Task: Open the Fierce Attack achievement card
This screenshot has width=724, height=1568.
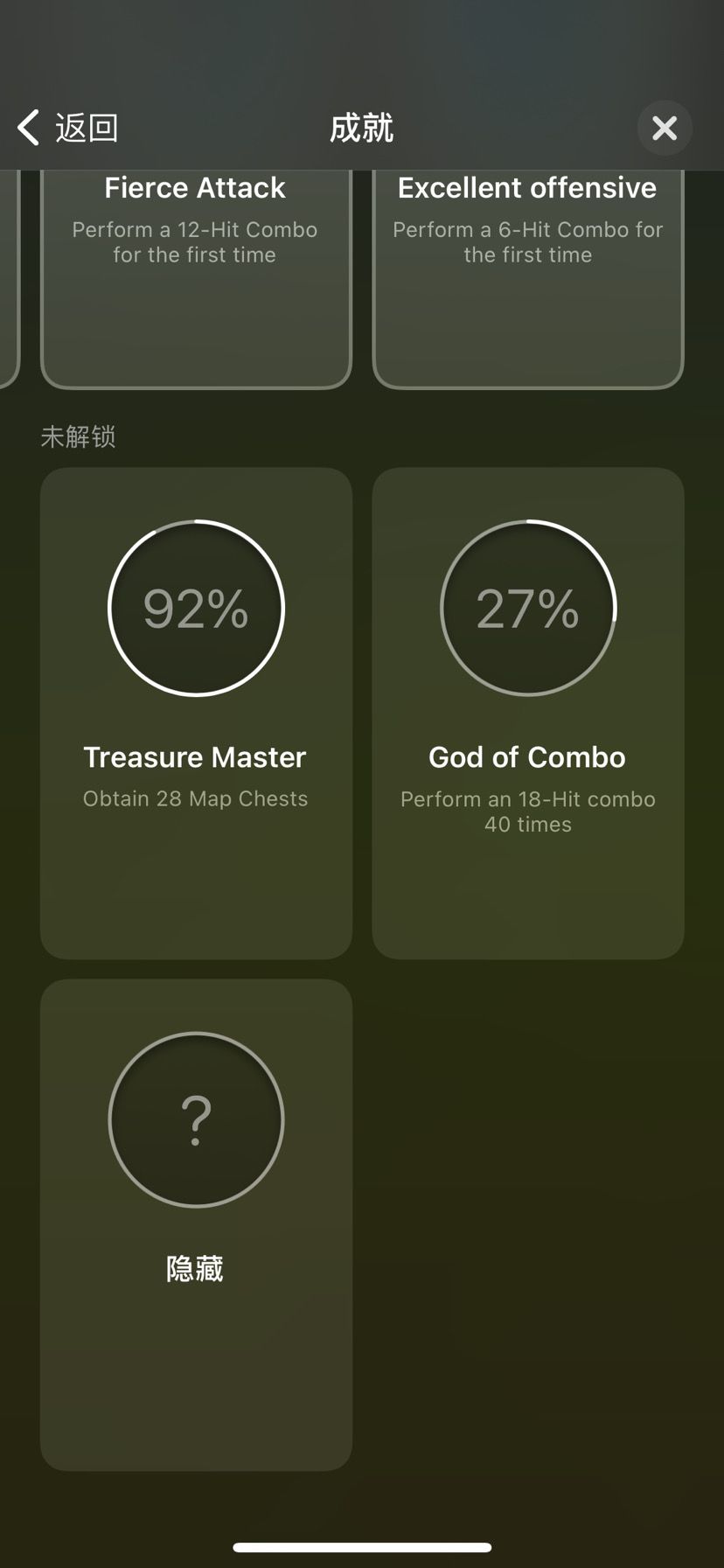Action: pyautogui.click(x=196, y=279)
